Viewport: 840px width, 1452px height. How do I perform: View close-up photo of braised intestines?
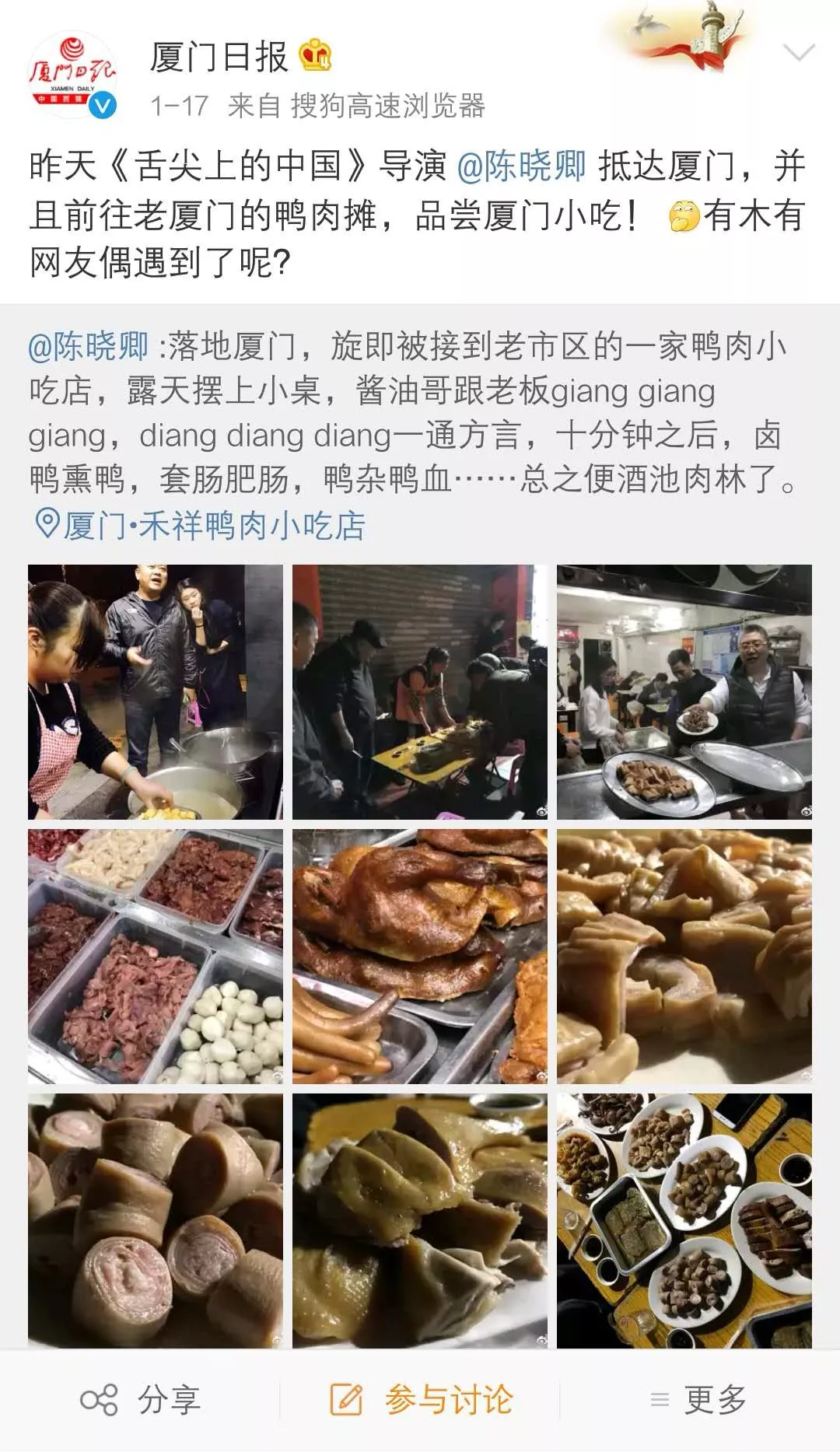(684, 956)
